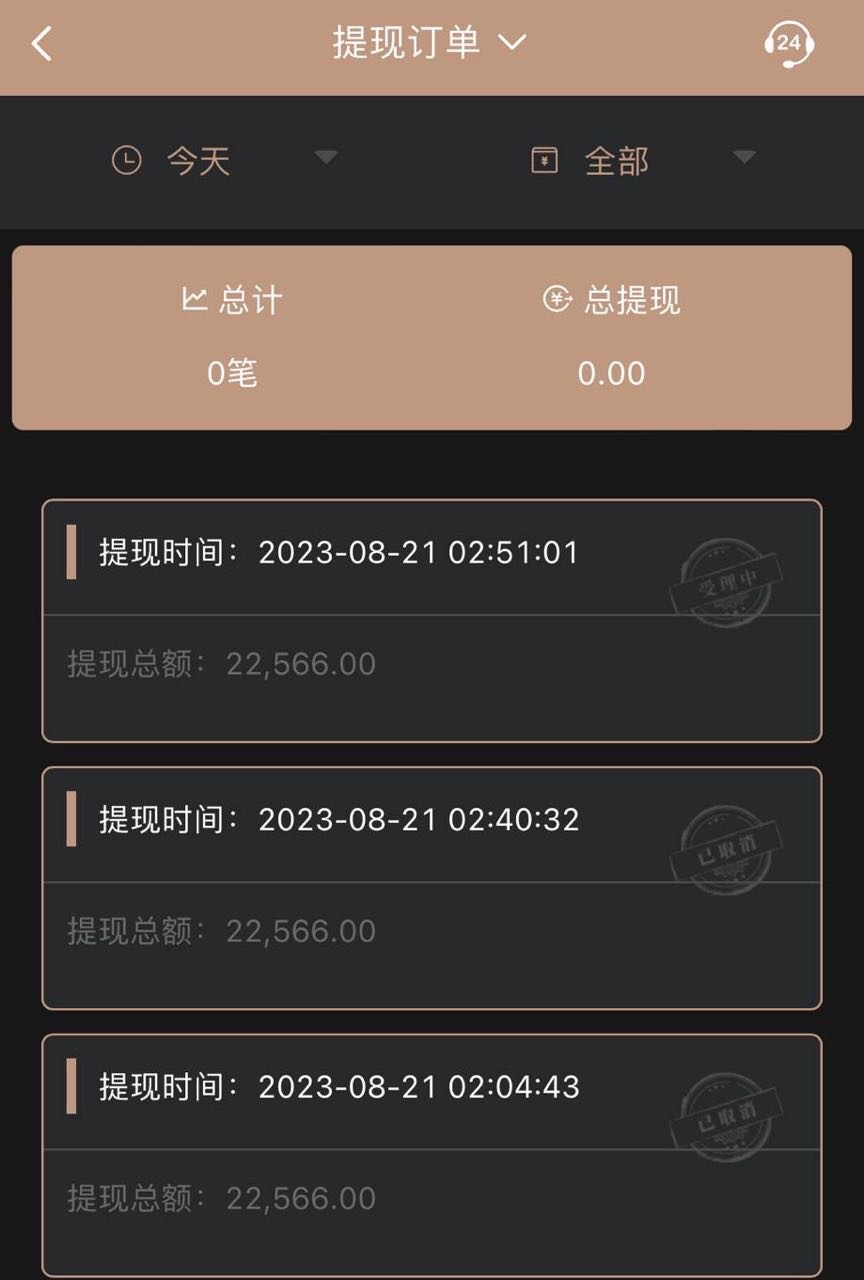Open the 24-hour customer service icon

[789, 43]
